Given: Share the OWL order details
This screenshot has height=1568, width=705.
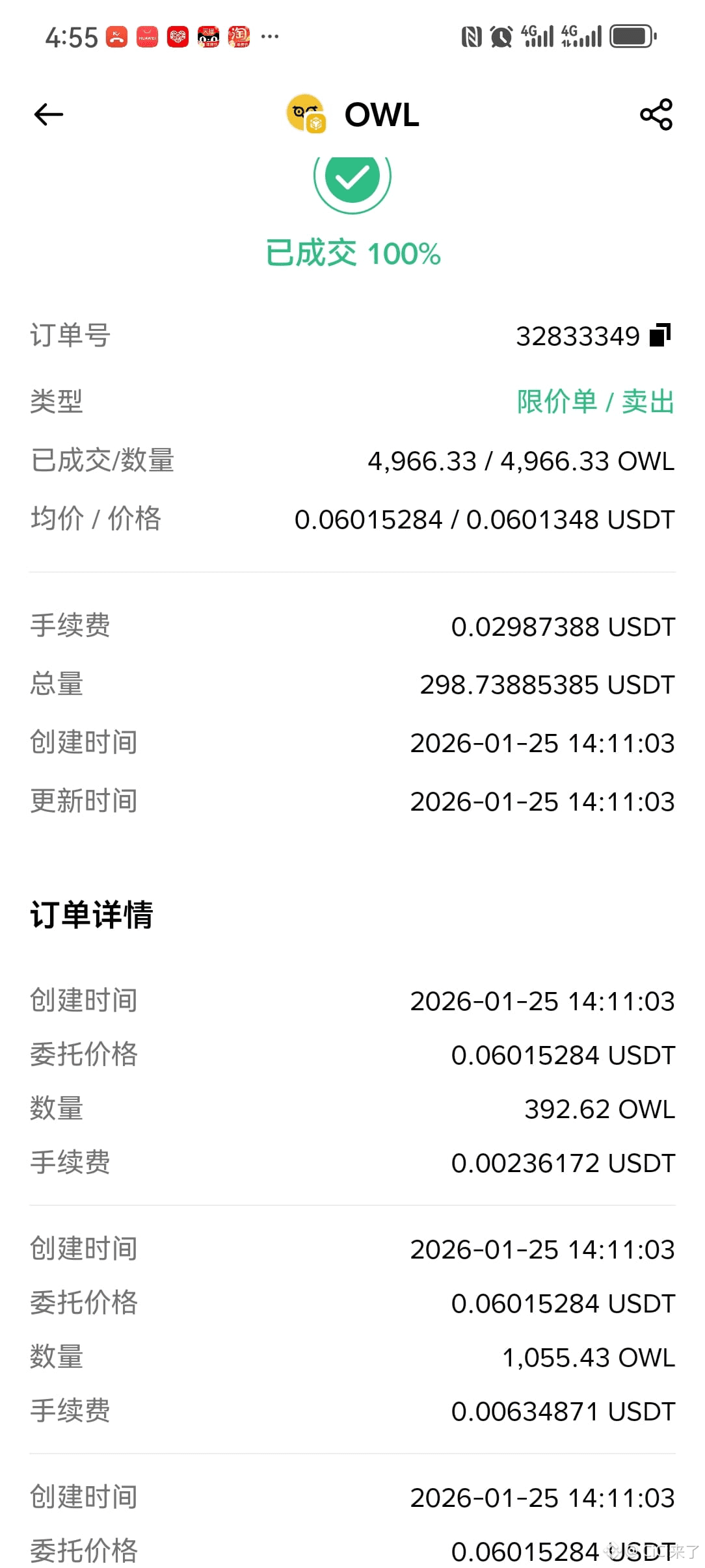Looking at the screenshot, I should pos(656,114).
